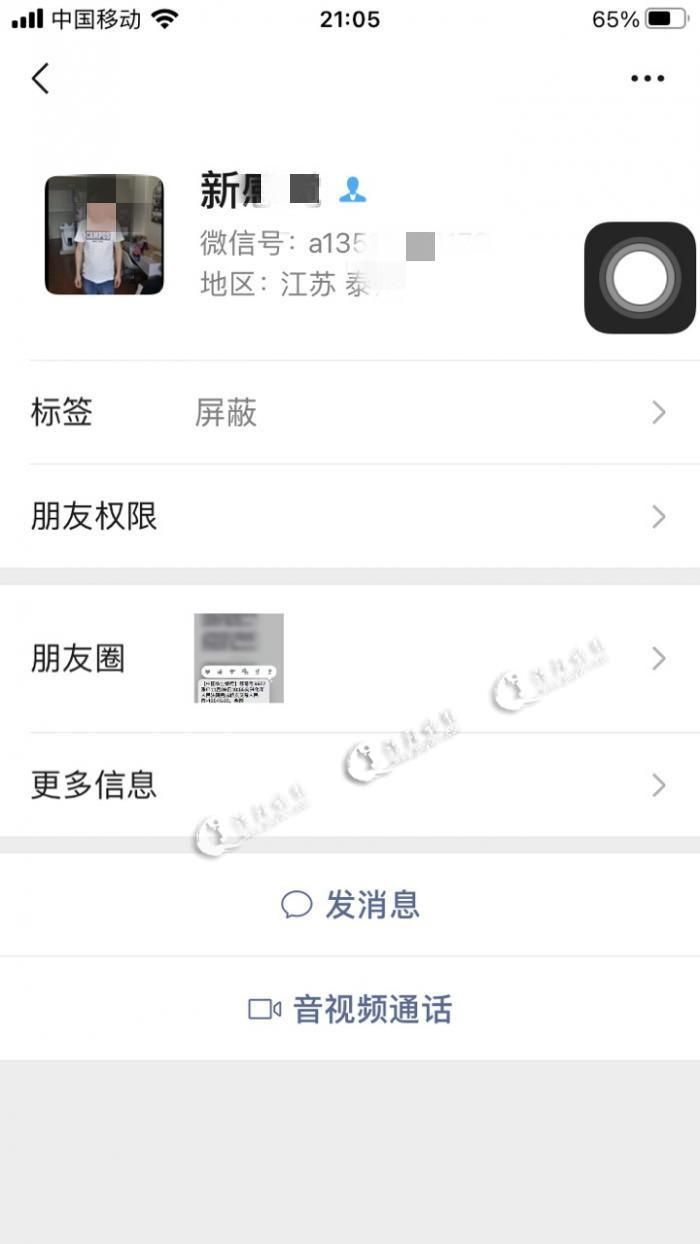Tap the AssistiveTouch floating button
700x1244 pixels.
(639, 278)
